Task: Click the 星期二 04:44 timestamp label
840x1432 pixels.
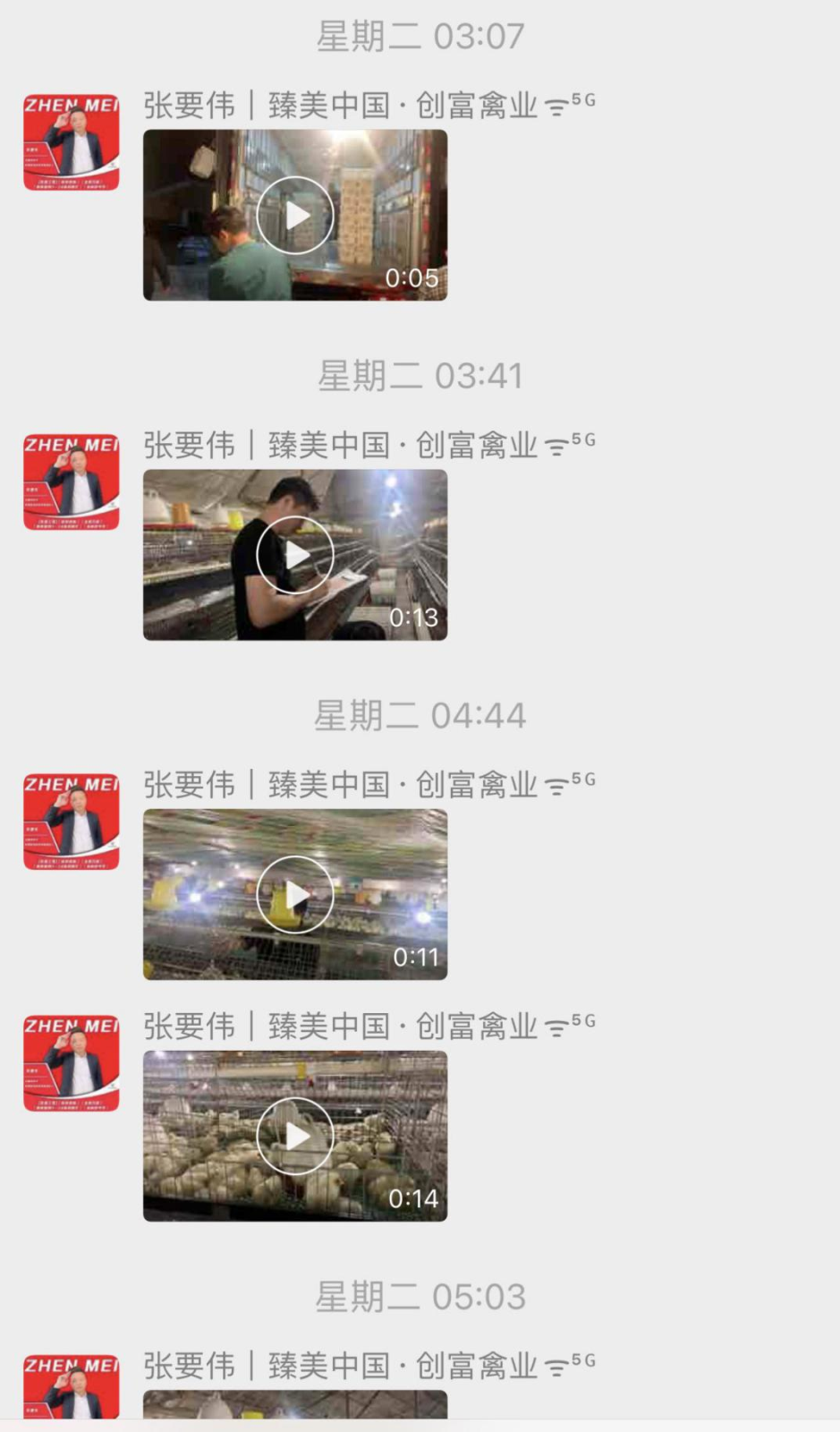Action: click(420, 714)
